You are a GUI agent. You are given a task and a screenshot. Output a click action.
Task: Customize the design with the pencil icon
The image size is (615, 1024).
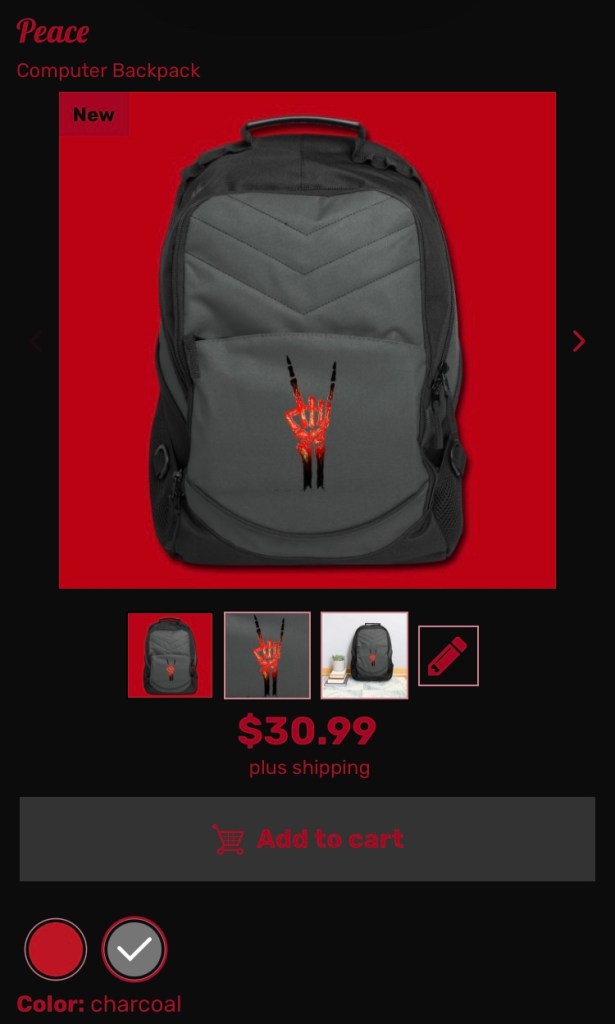coord(448,656)
